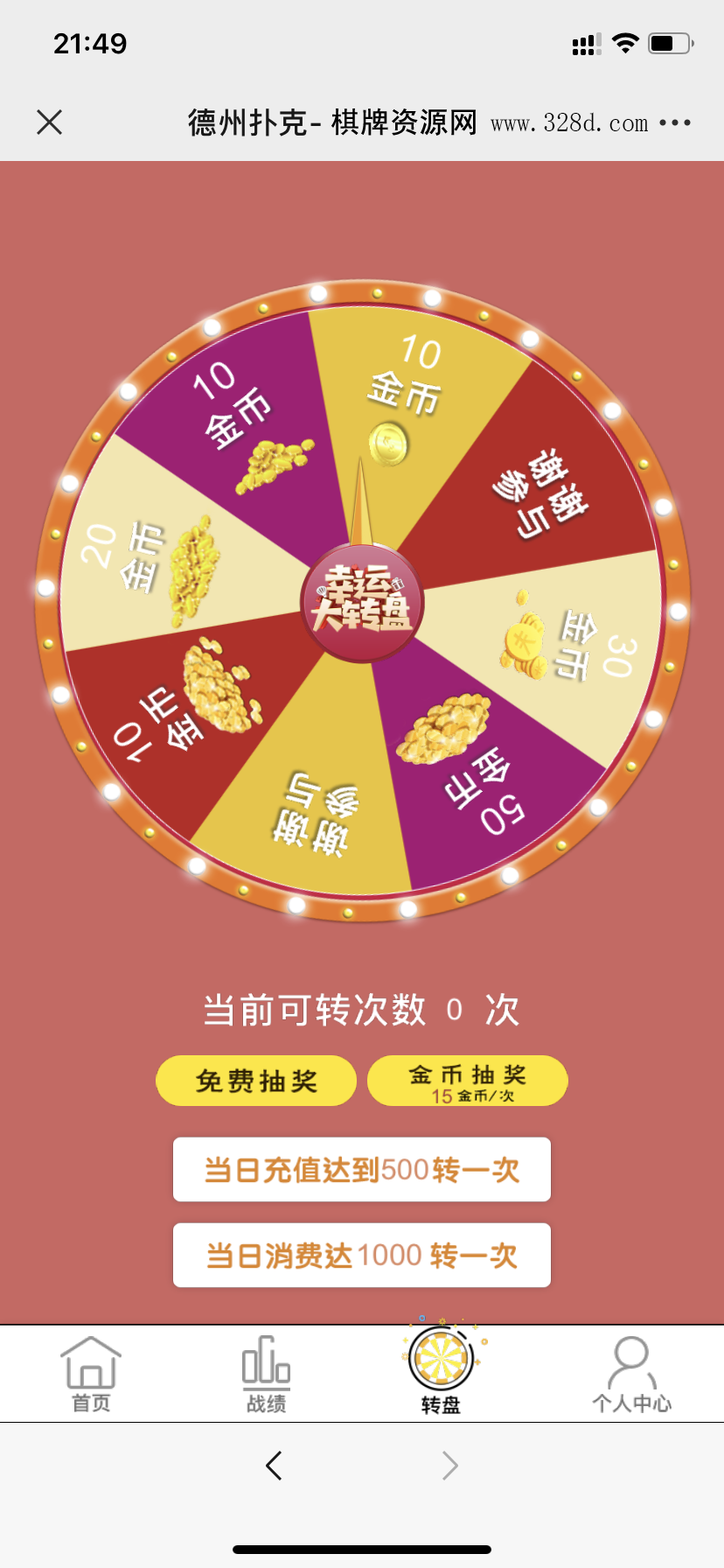Open the three-dot overflow menu

click(675, 122)
